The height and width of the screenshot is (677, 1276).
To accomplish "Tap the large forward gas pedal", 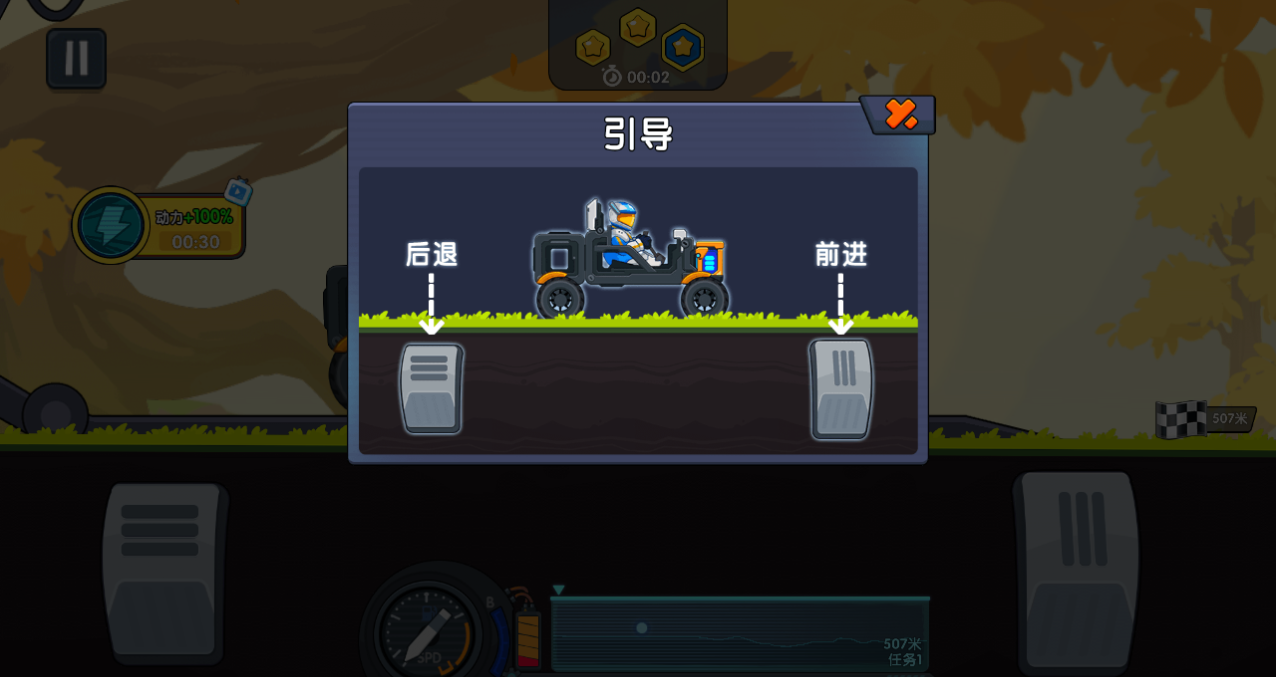I will pyautogui.click(x=1078, y=570).
